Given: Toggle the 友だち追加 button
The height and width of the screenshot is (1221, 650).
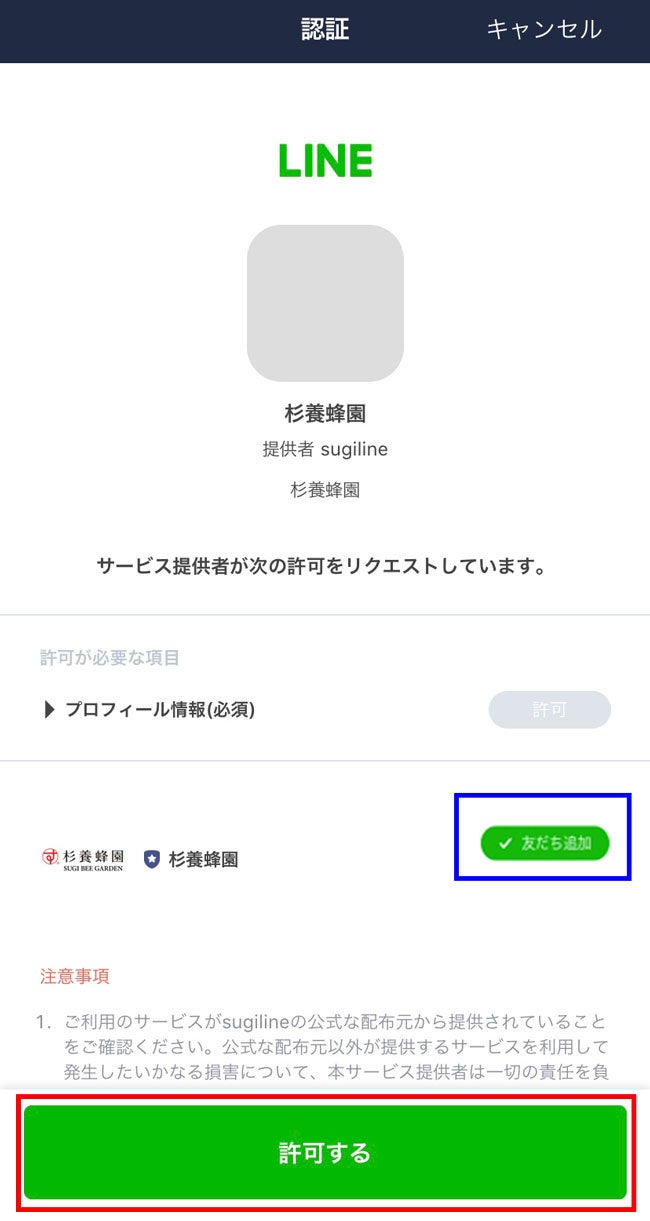Looking at the screenshot, I should (544, 843).
